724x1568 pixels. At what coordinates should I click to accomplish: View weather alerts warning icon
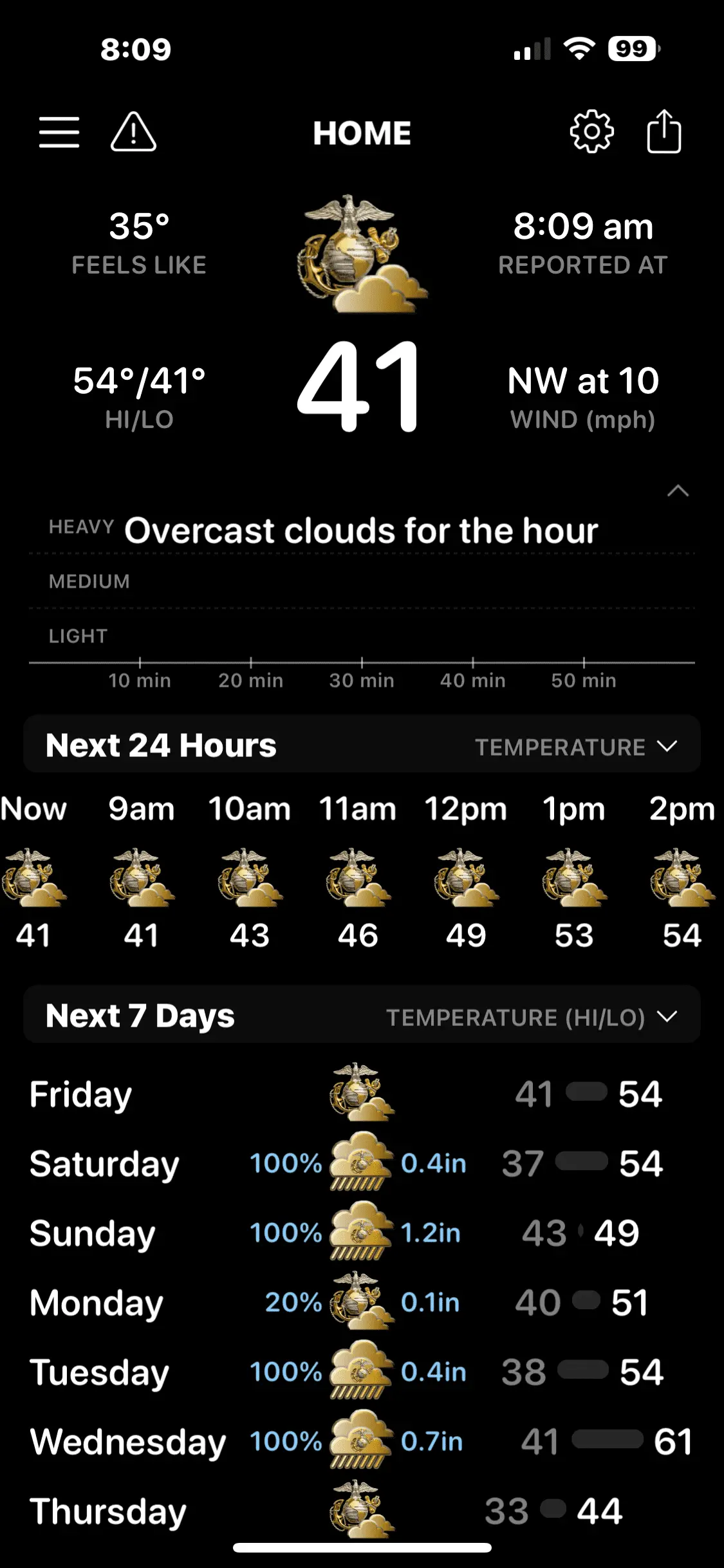(x=133, y=133)
